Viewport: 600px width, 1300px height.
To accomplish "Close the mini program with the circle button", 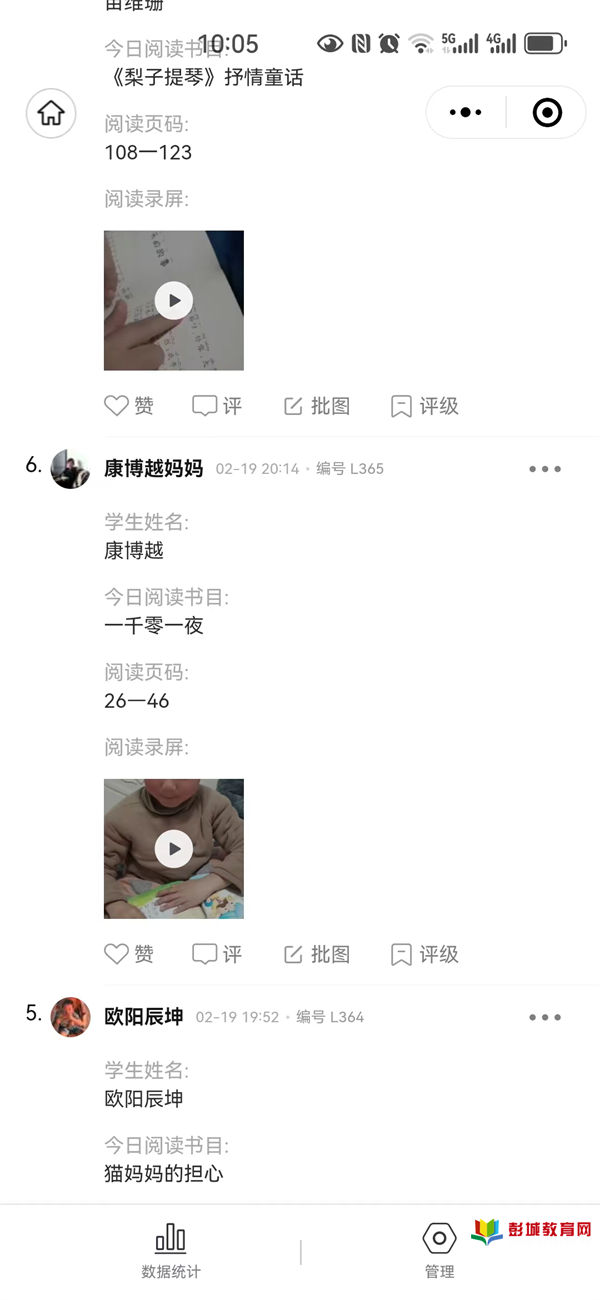I will (547, 113).
